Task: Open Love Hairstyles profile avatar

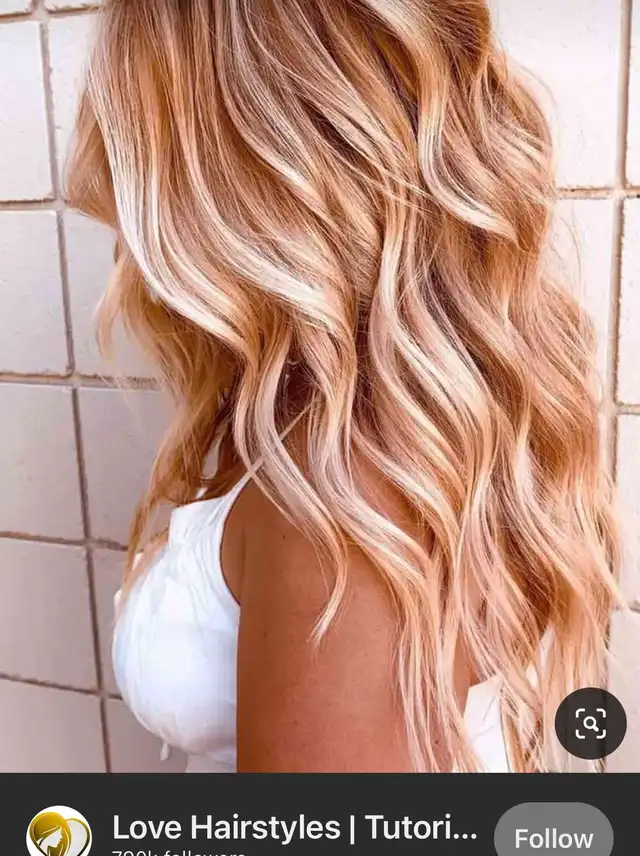Action: point(59,834)
